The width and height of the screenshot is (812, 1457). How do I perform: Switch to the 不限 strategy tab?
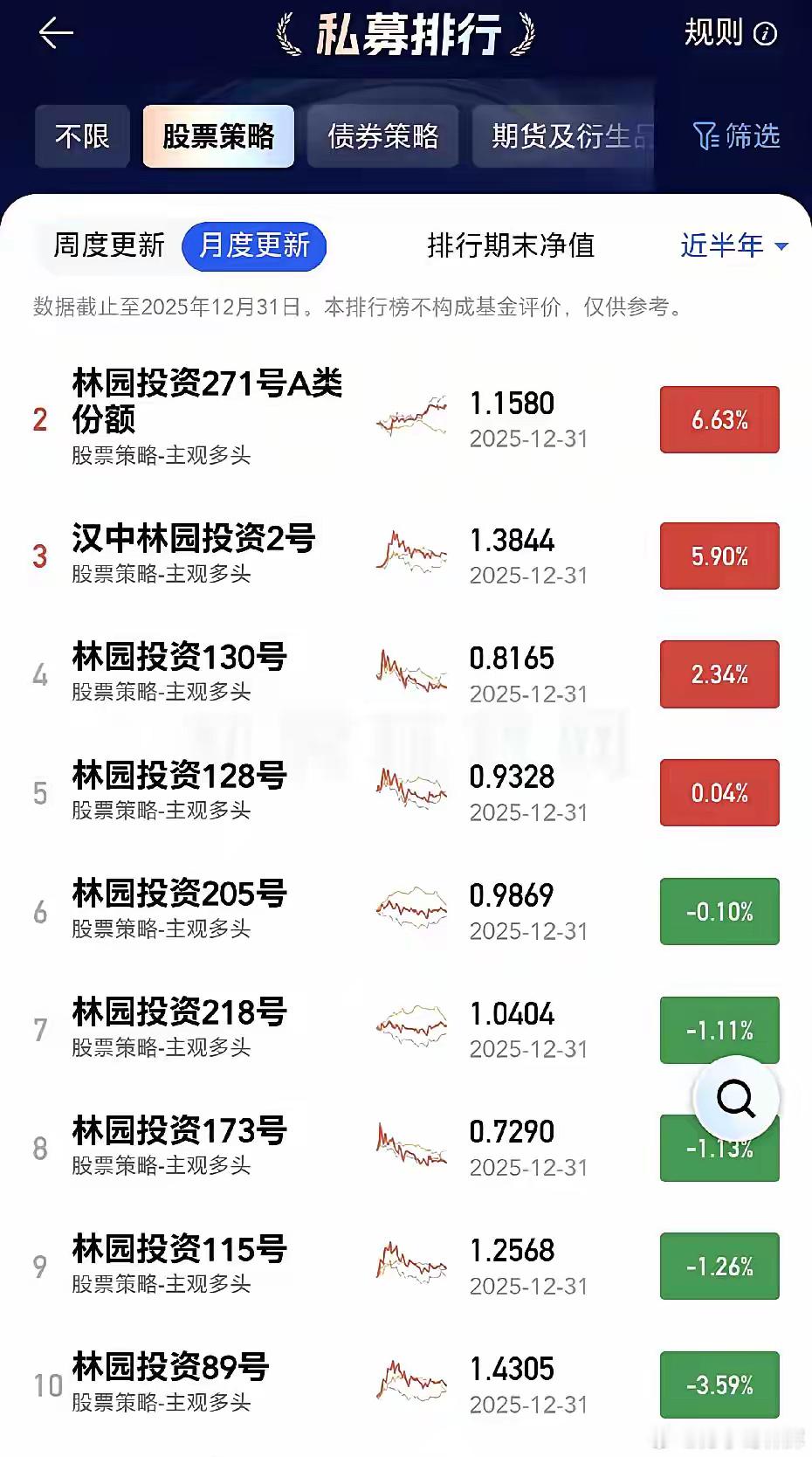point(82,136)
